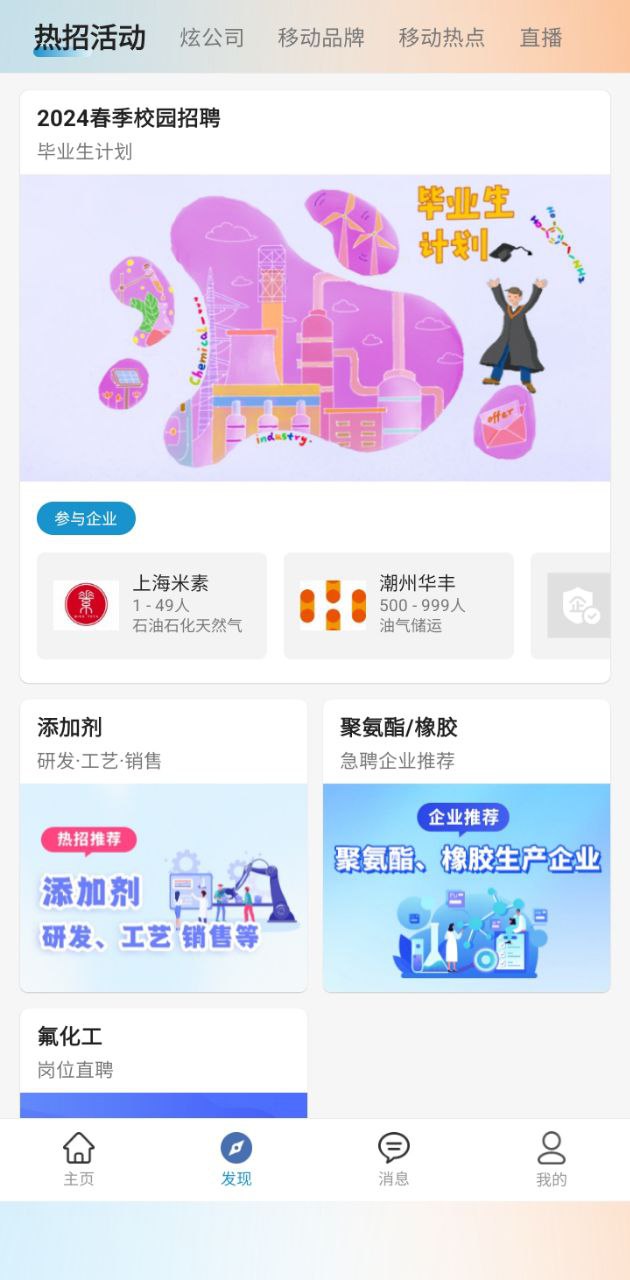
Task: Open the 消息 tab
Action: coord(394,1160)
